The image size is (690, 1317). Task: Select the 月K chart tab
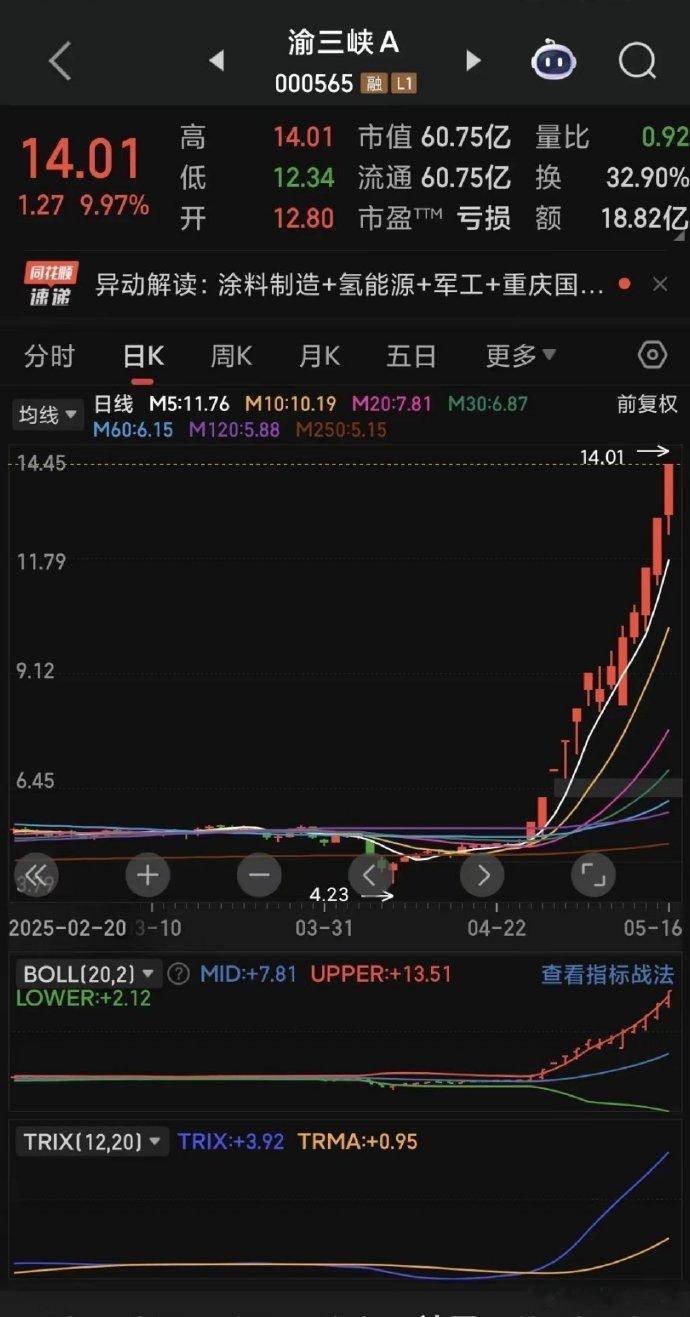[x=319, y=356]
